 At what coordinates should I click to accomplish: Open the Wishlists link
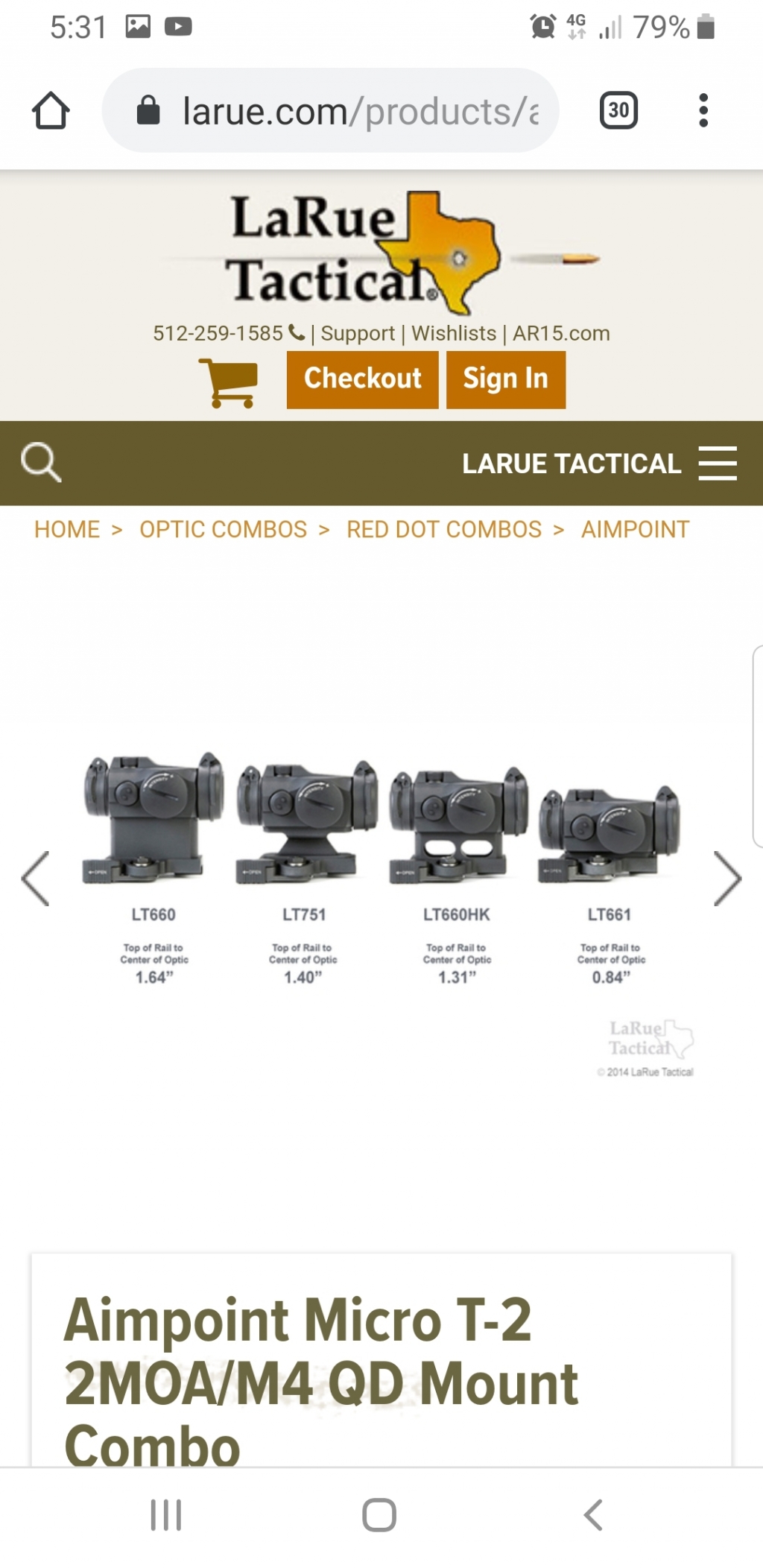pyautogui.click(x=454, y=333)
